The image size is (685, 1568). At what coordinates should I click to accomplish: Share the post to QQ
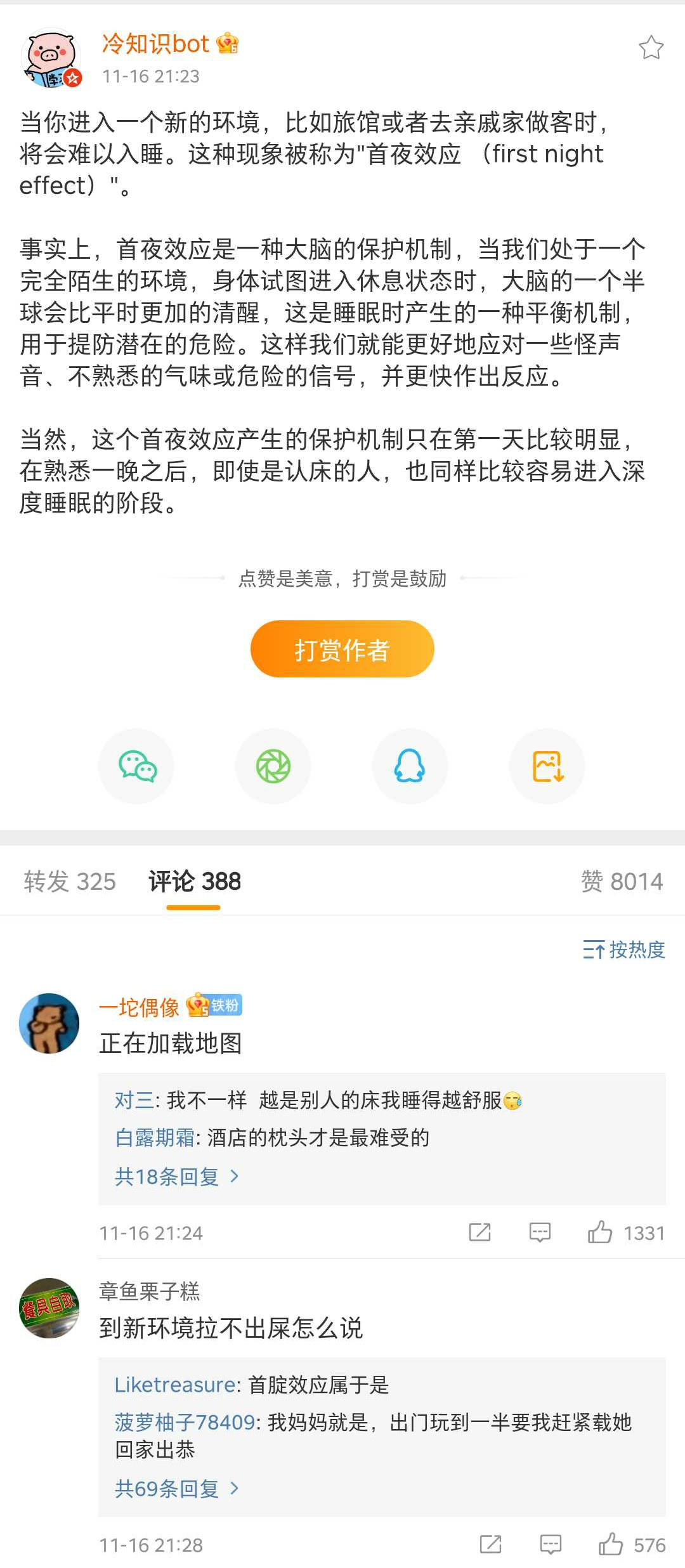(410, 766)
